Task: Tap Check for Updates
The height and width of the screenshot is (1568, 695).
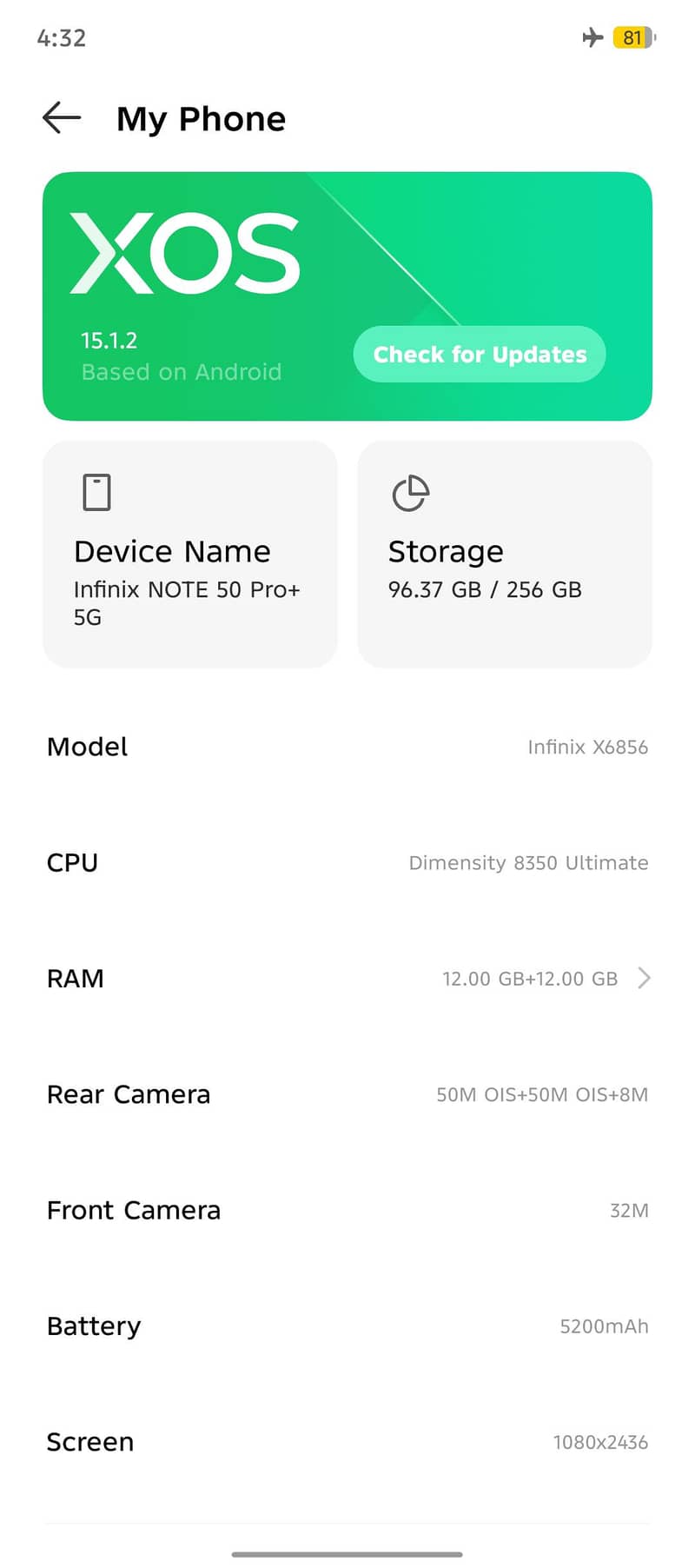Action: [x=479, y=355]
